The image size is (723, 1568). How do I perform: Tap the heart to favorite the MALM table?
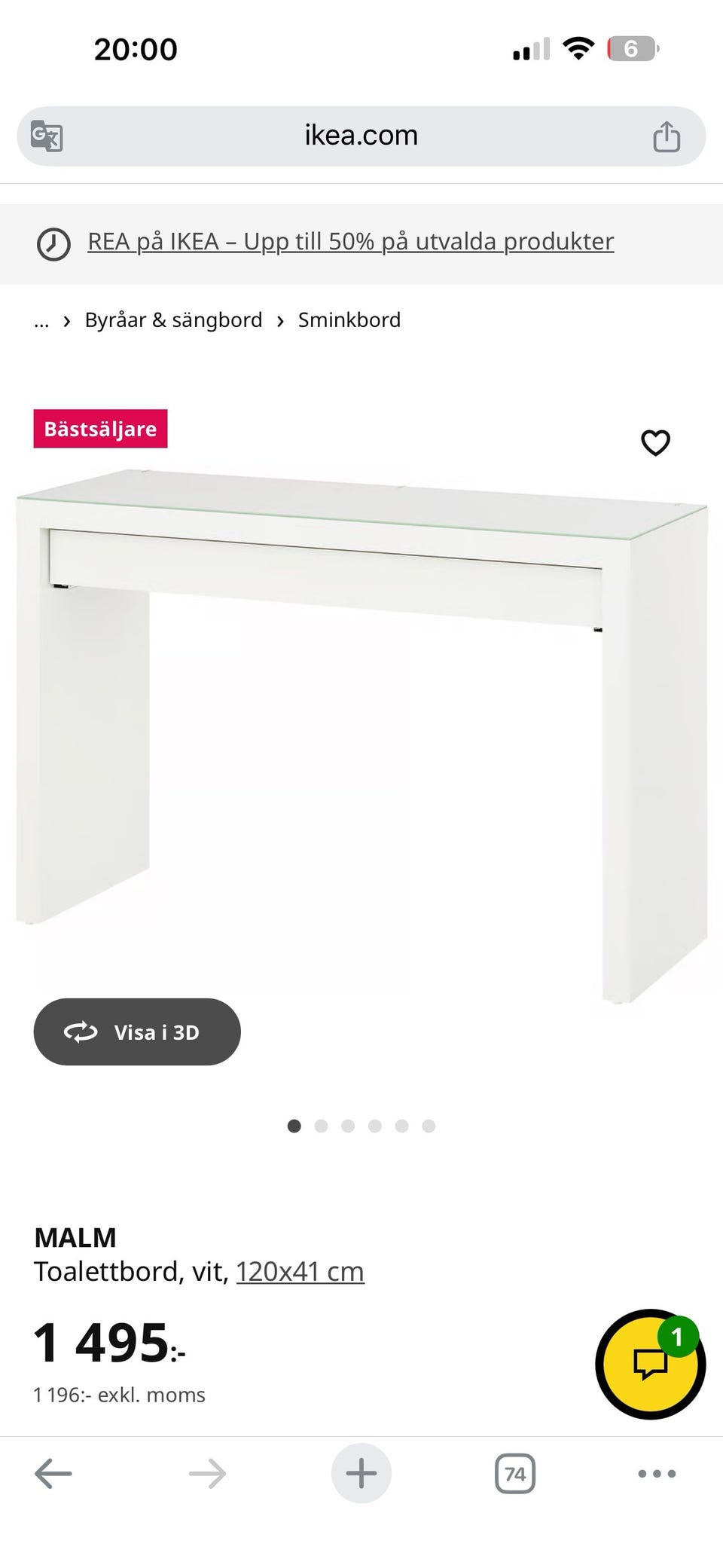(654, 444)
